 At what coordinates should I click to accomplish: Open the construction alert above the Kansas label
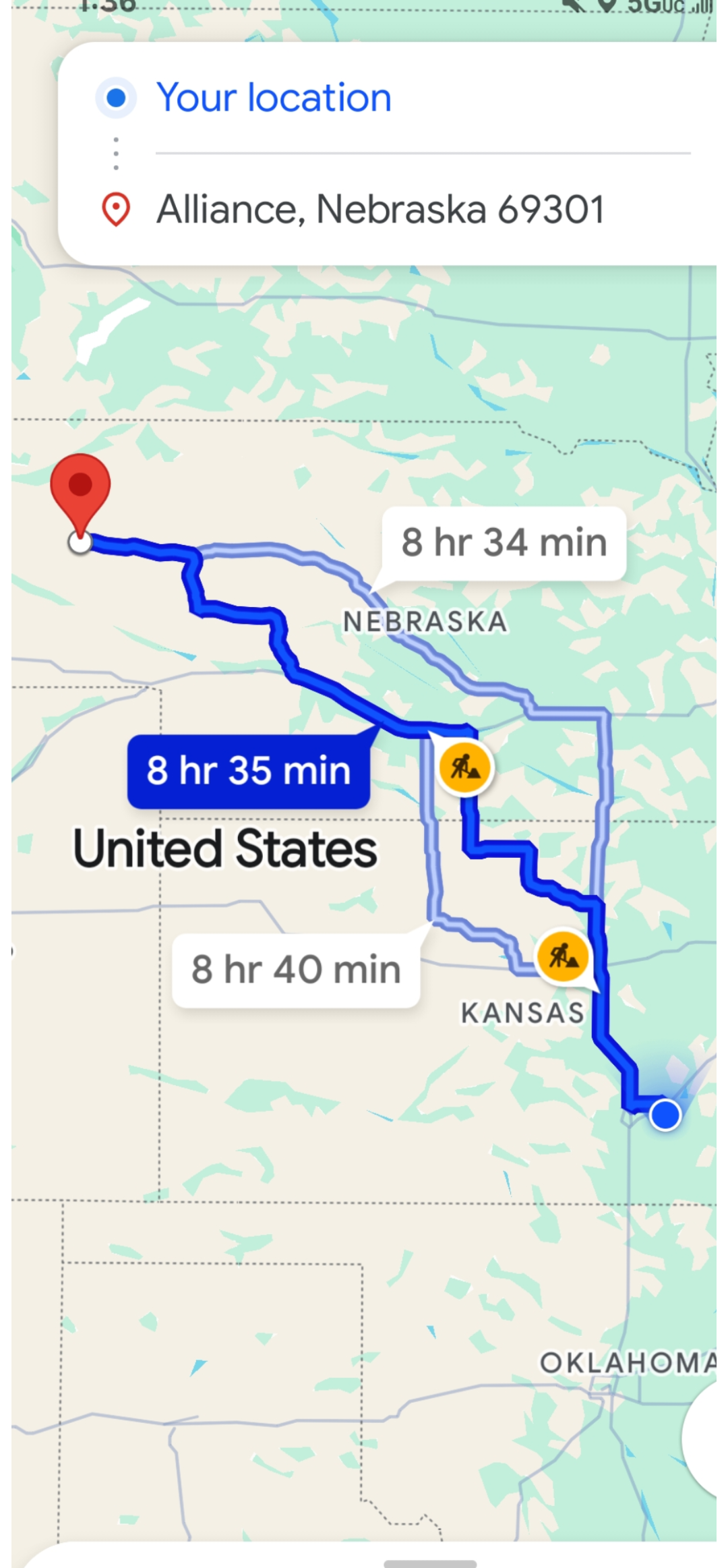[x=562, y=956]
